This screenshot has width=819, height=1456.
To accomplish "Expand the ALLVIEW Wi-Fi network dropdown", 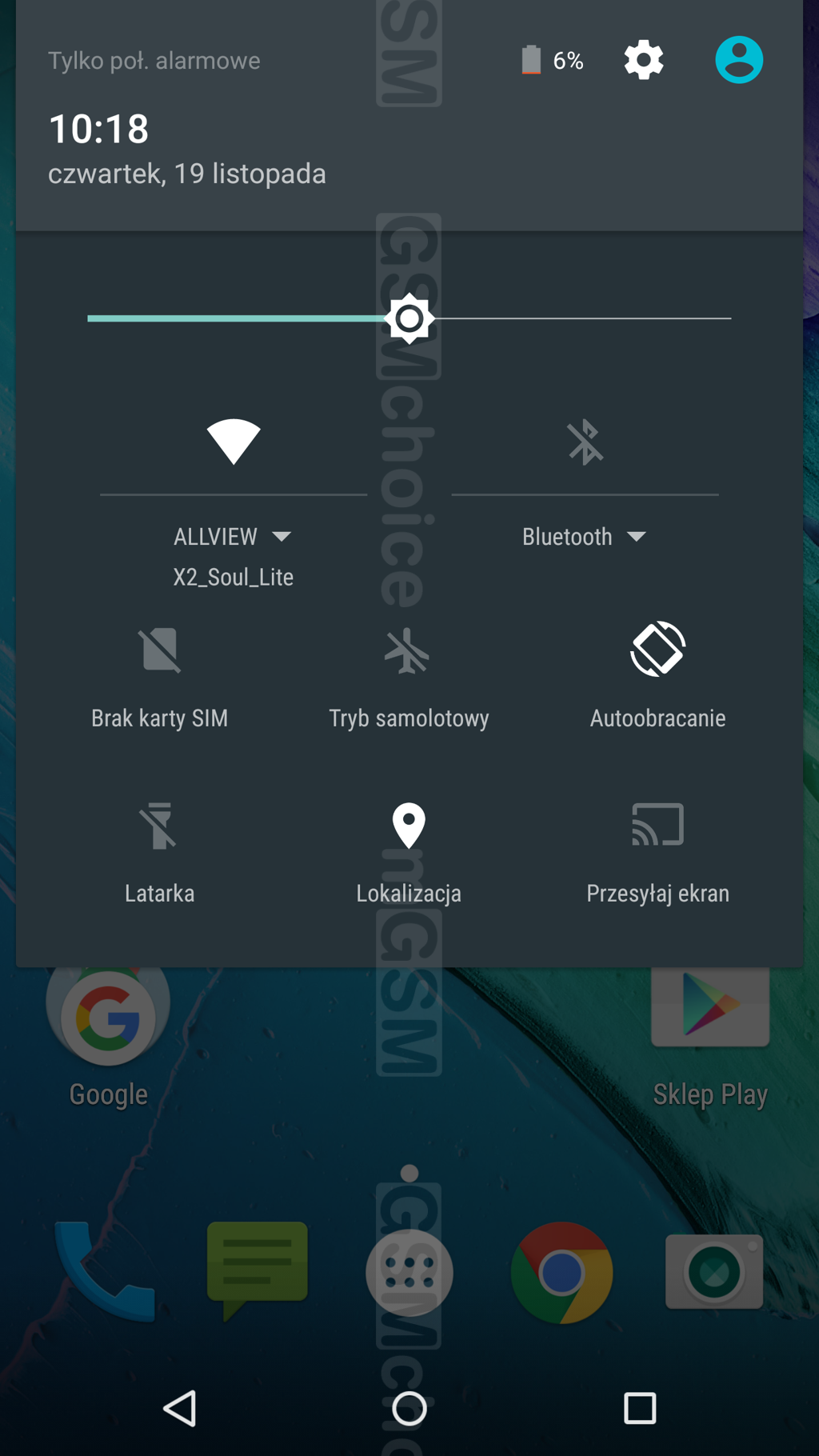I will pyautogui.click(x=233, y=556).
